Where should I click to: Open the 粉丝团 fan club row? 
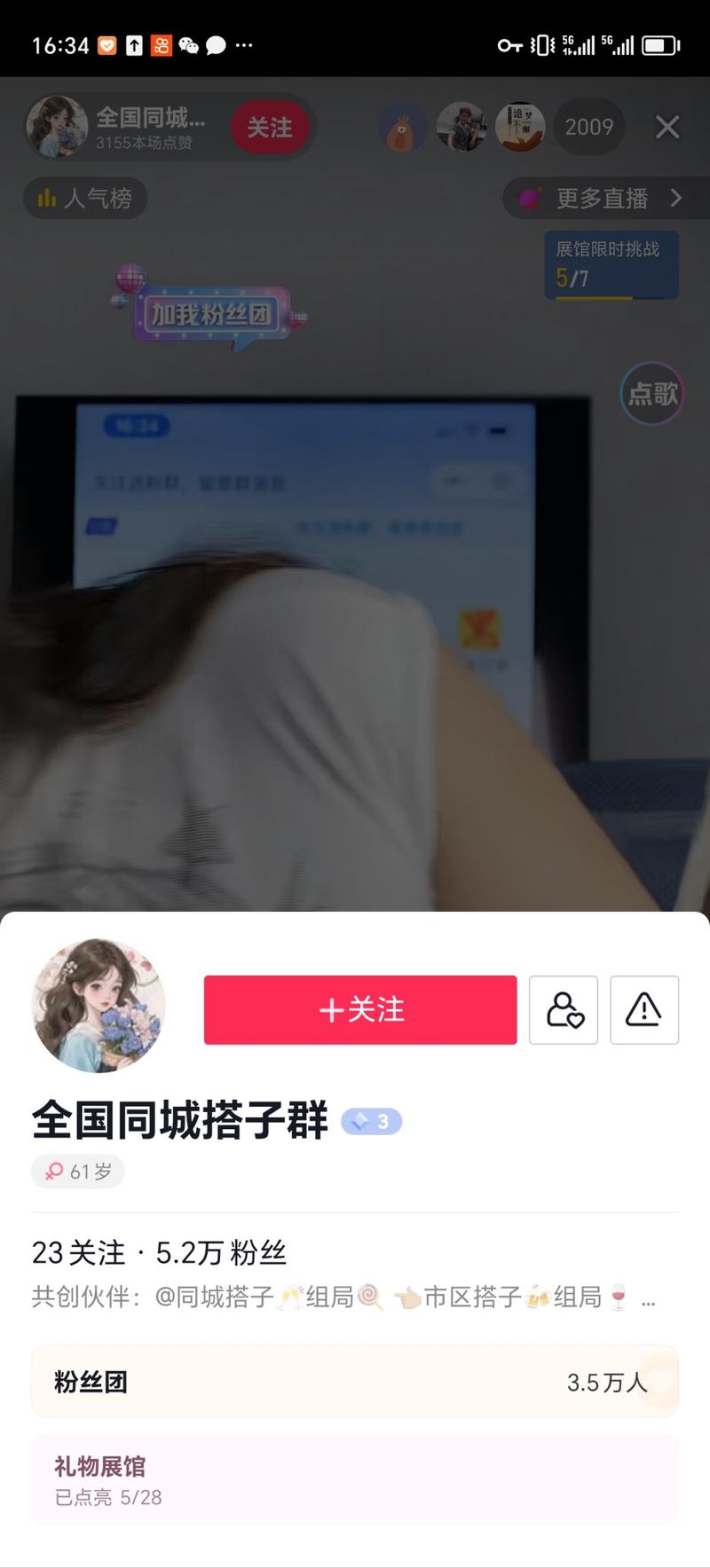point(355,1382)
